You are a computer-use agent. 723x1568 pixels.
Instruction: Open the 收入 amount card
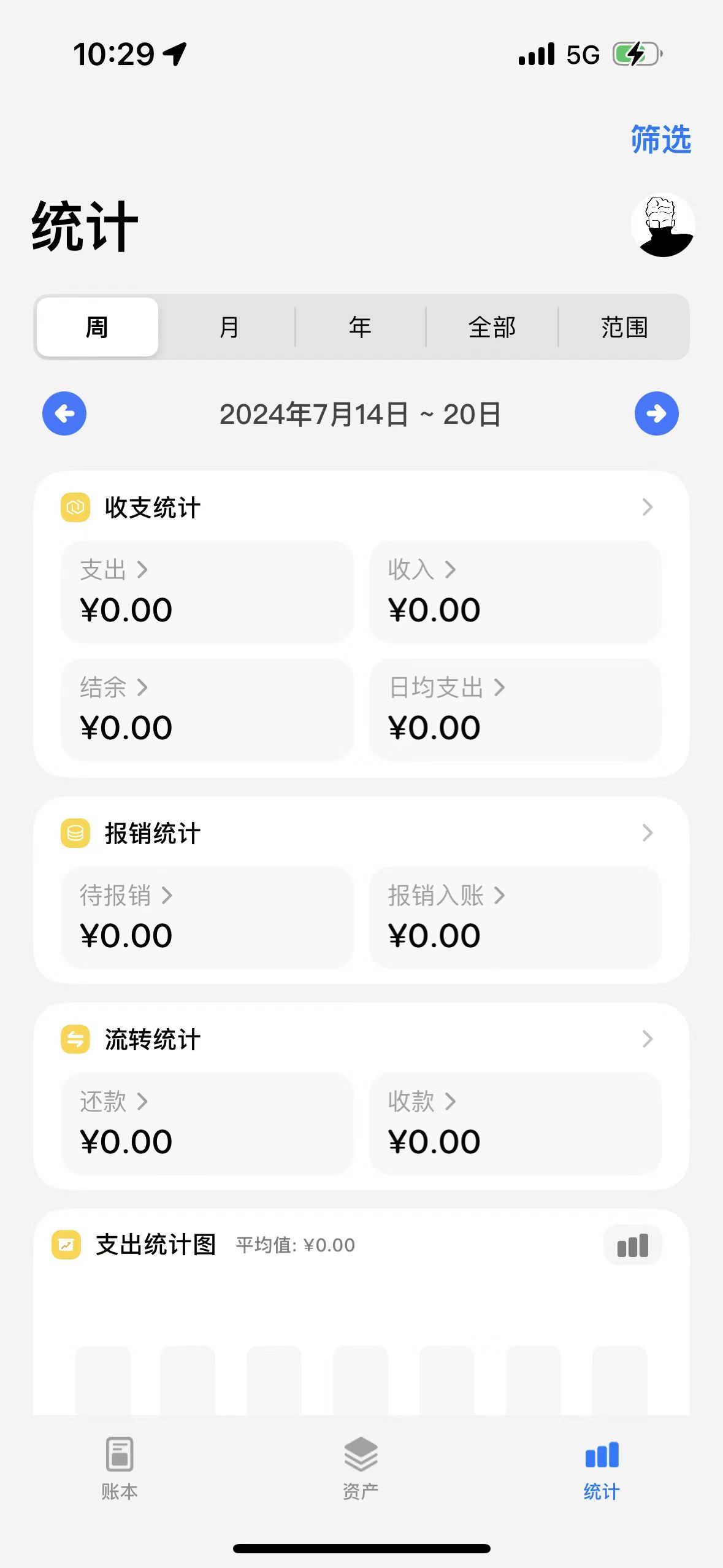(515, 591)
